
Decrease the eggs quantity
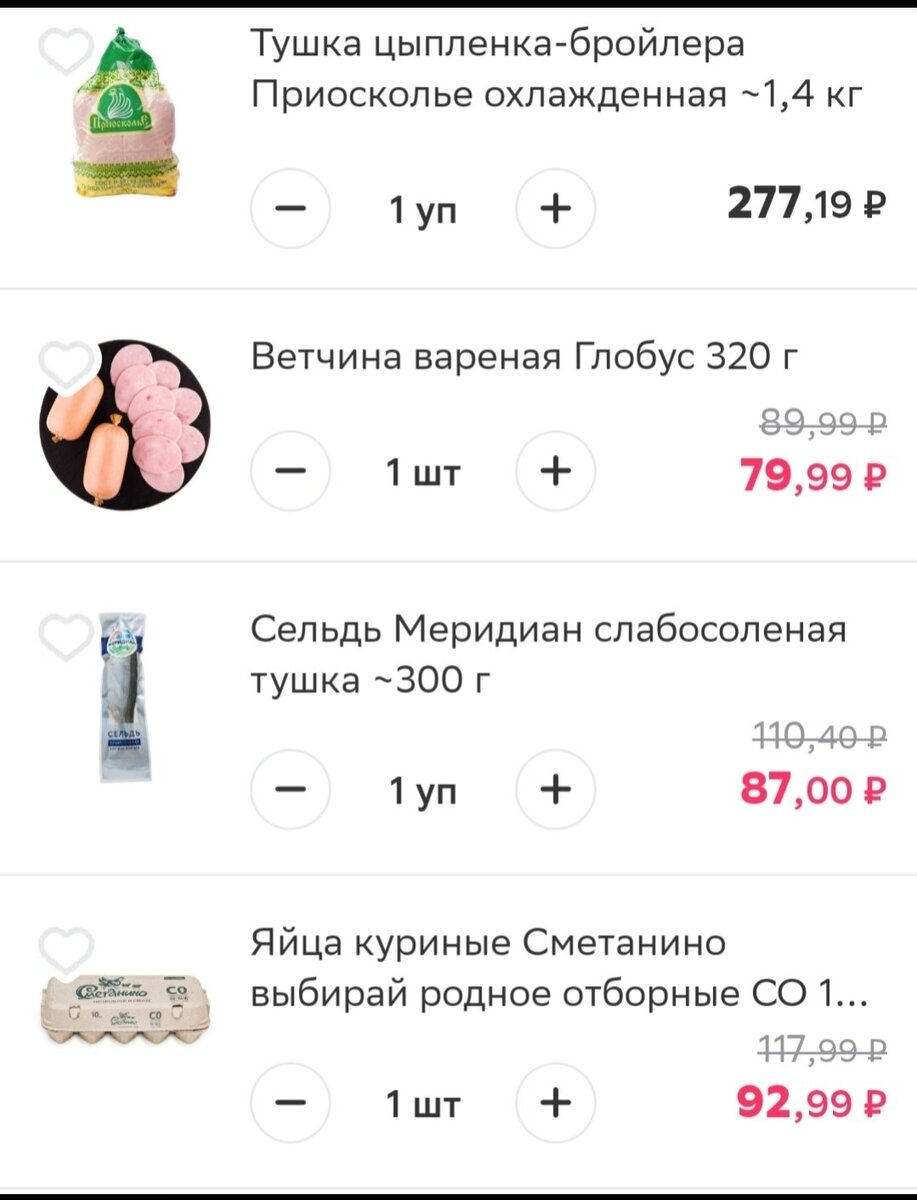coord(290,1103)
